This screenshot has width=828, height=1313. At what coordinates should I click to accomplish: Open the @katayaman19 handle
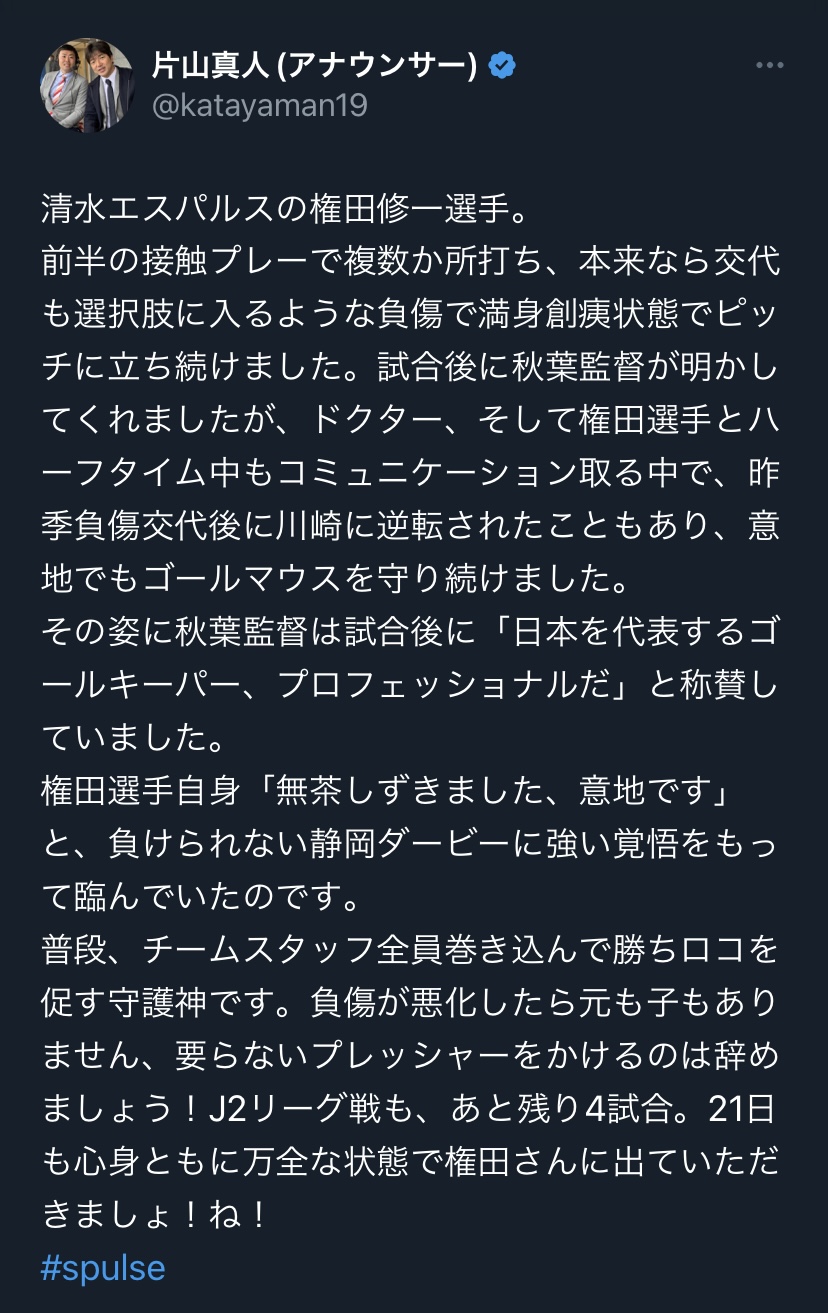click(x=259, y=105)
